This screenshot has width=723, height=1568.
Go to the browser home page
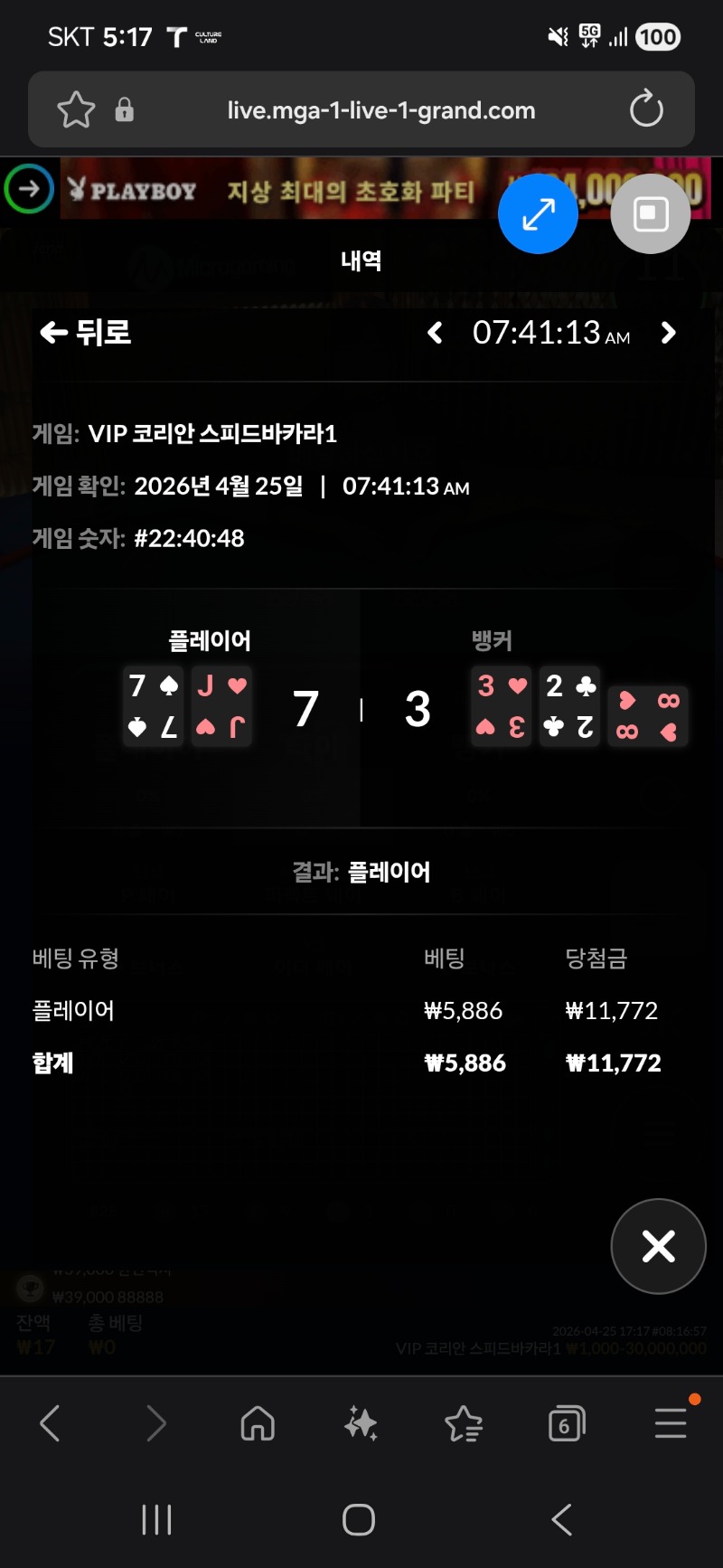click(x=258, y=1423)
